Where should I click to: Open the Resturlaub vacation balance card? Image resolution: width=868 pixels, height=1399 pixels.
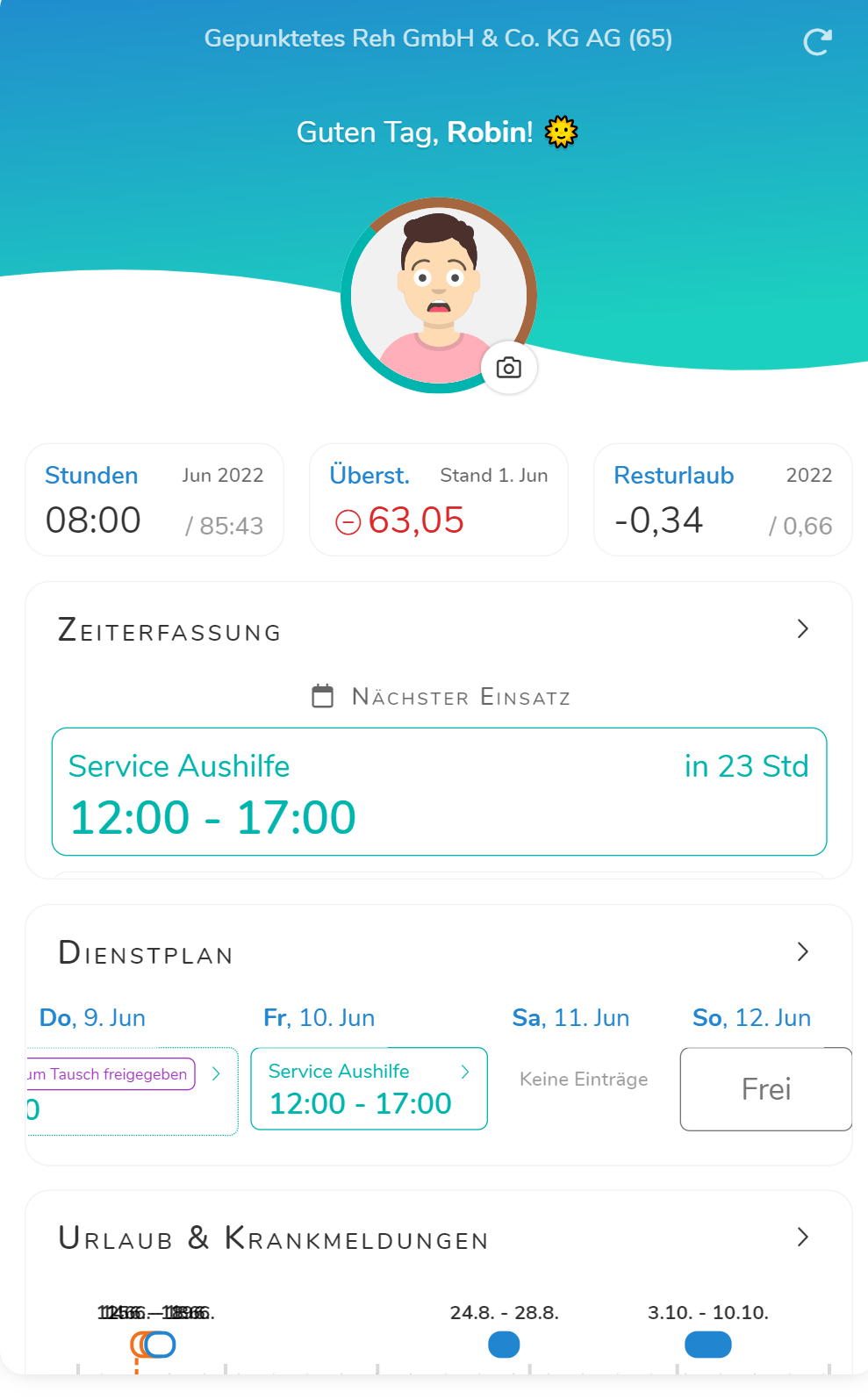(x=722, y=500)
